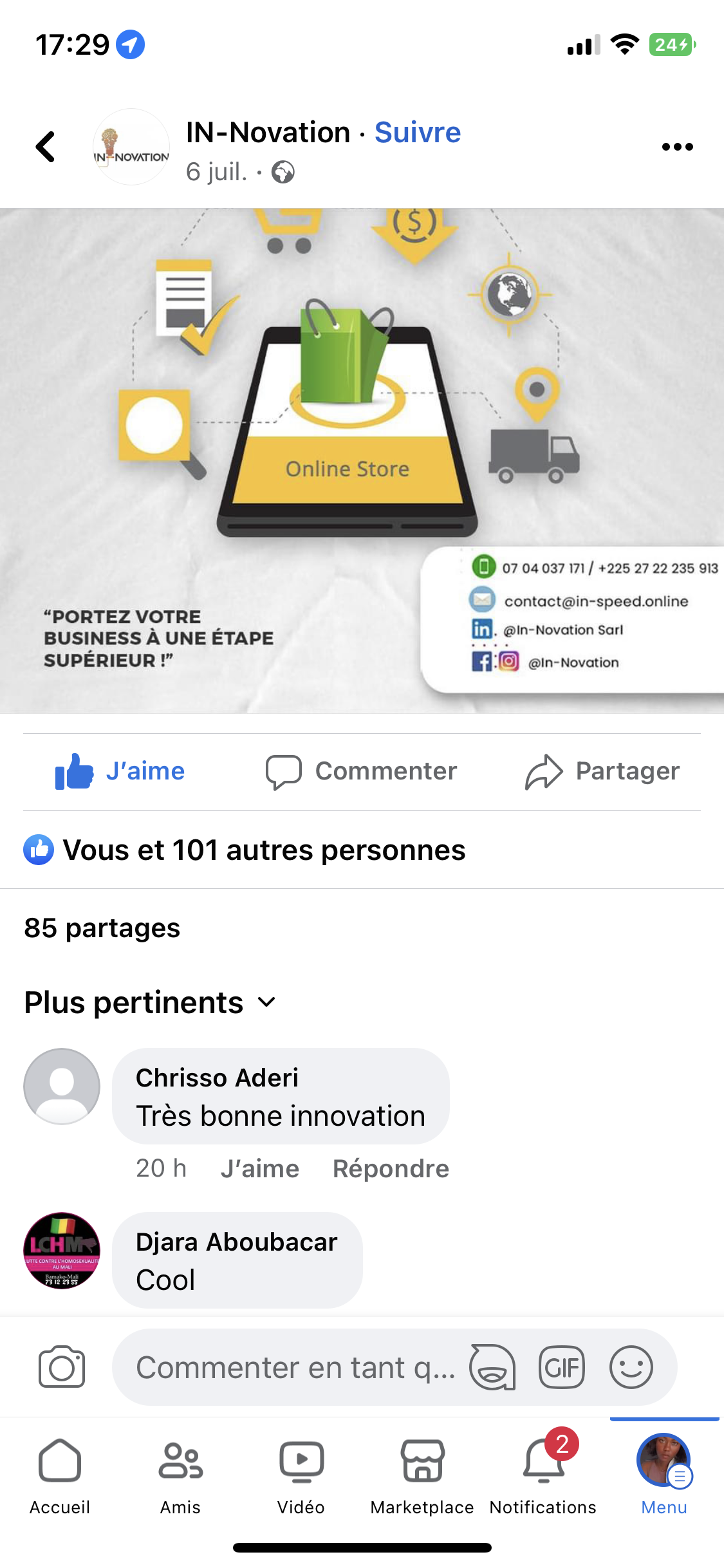Open the post's three-dot options menu

pyautogui.click(x=677, y=147)
